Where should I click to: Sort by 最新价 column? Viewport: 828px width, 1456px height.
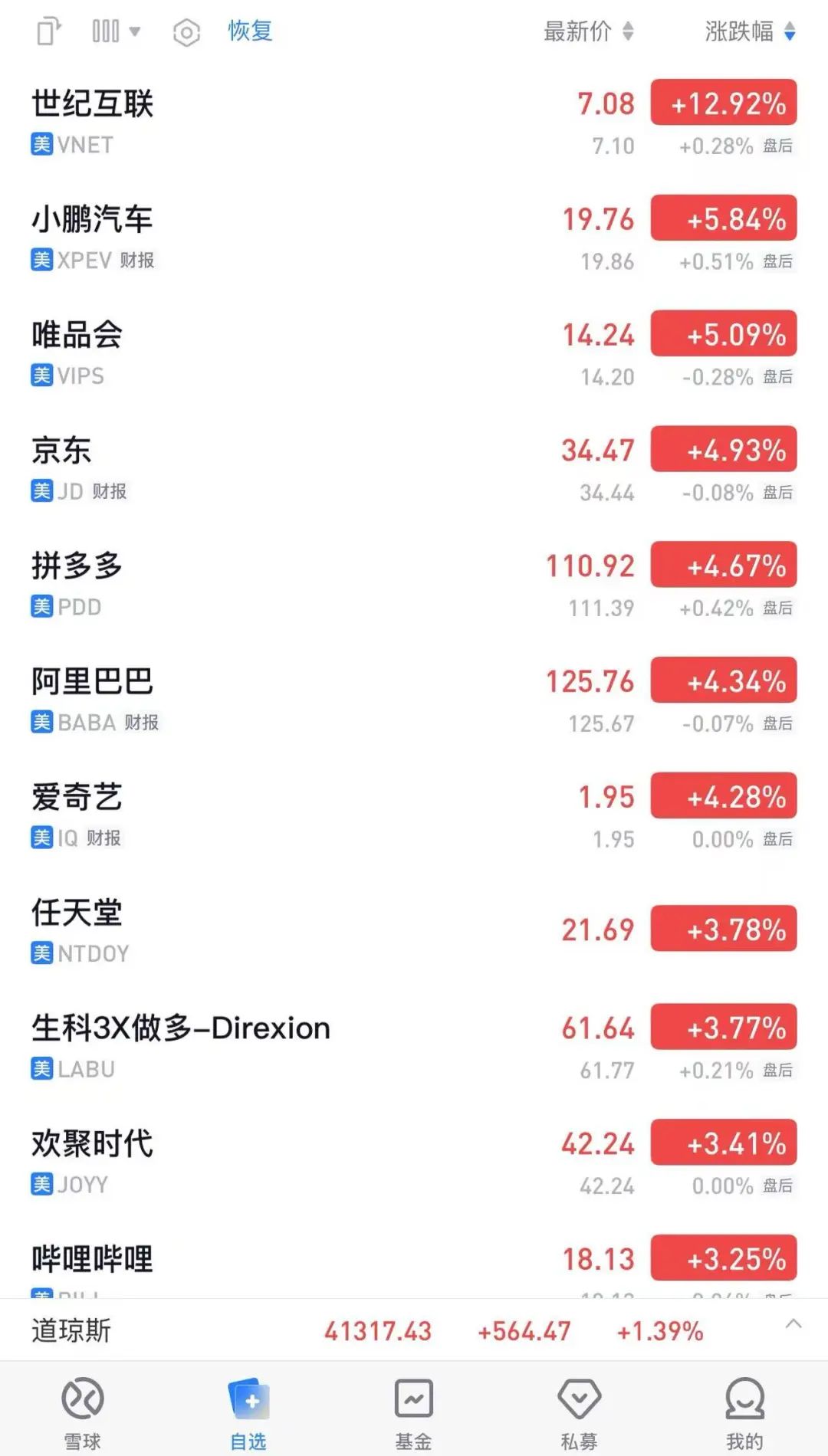tap(589, 31)
